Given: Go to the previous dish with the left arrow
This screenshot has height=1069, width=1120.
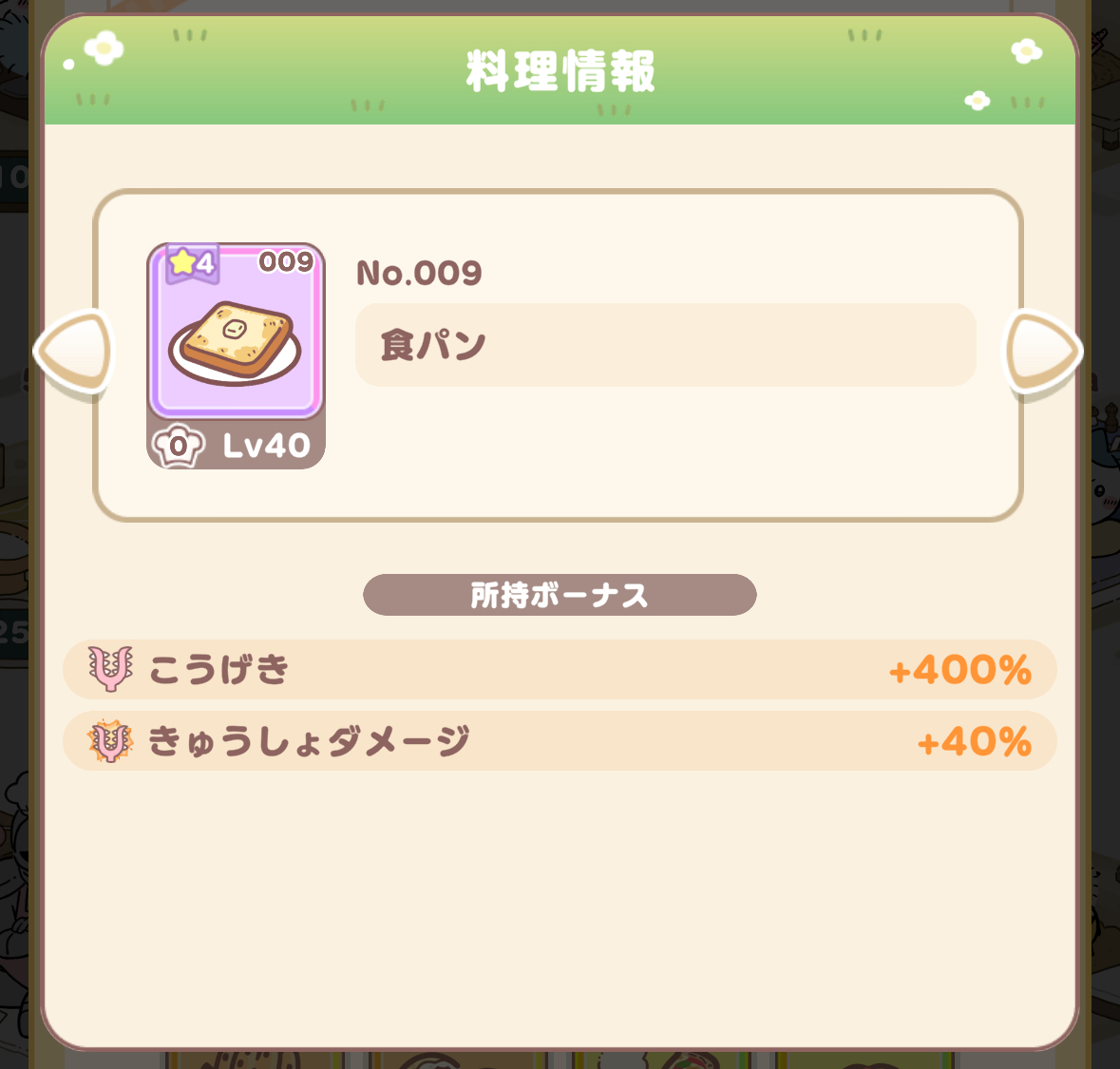Looking at the screenshot, I should coord(74,352).
